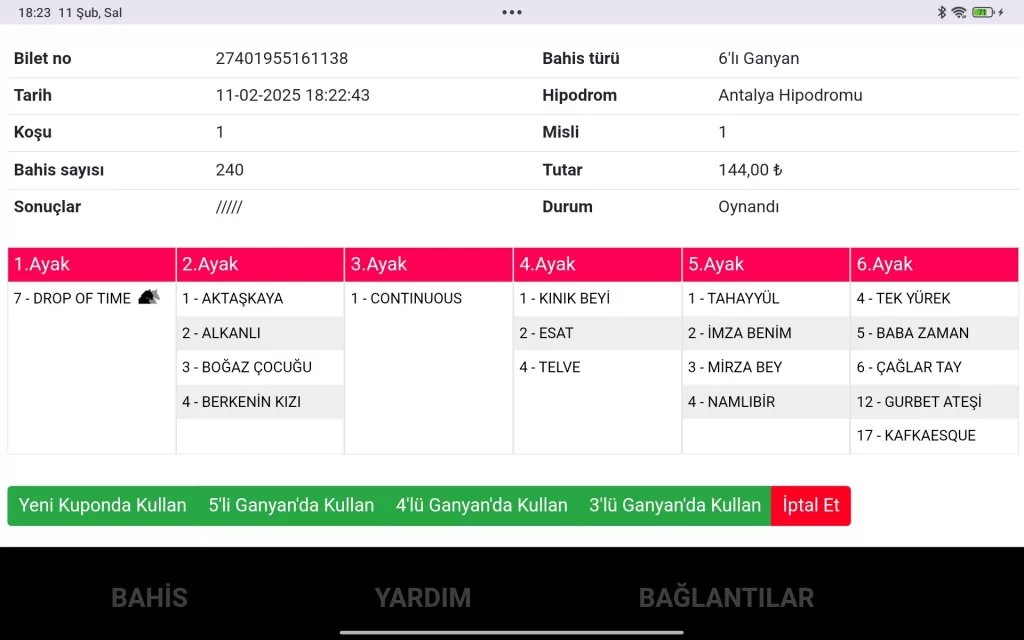Use this coupon in 5'li Ganyan
Screen dimensions: 1024x640
291,506
